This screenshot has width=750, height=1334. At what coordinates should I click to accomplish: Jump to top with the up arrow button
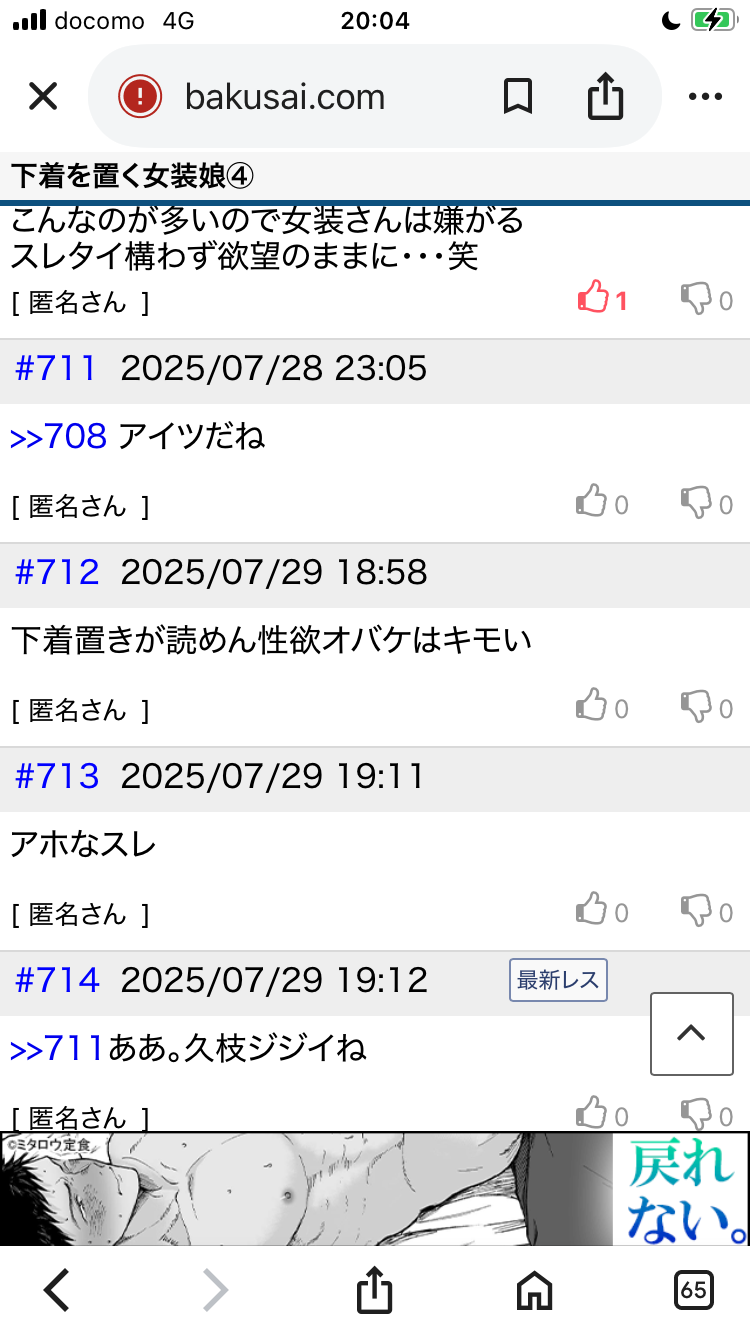692,1034
